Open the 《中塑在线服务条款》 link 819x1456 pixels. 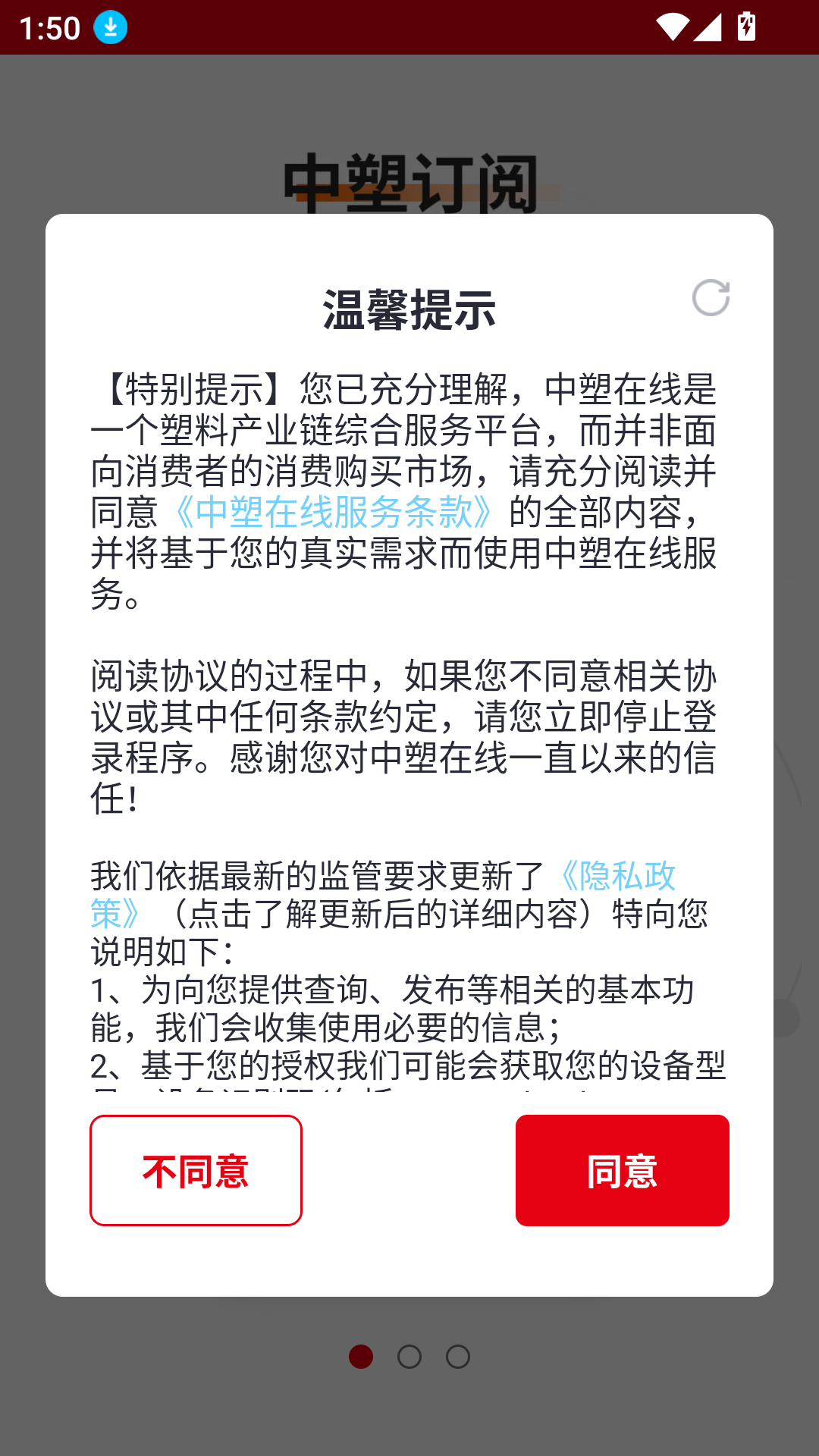click(x=334, y=512)
